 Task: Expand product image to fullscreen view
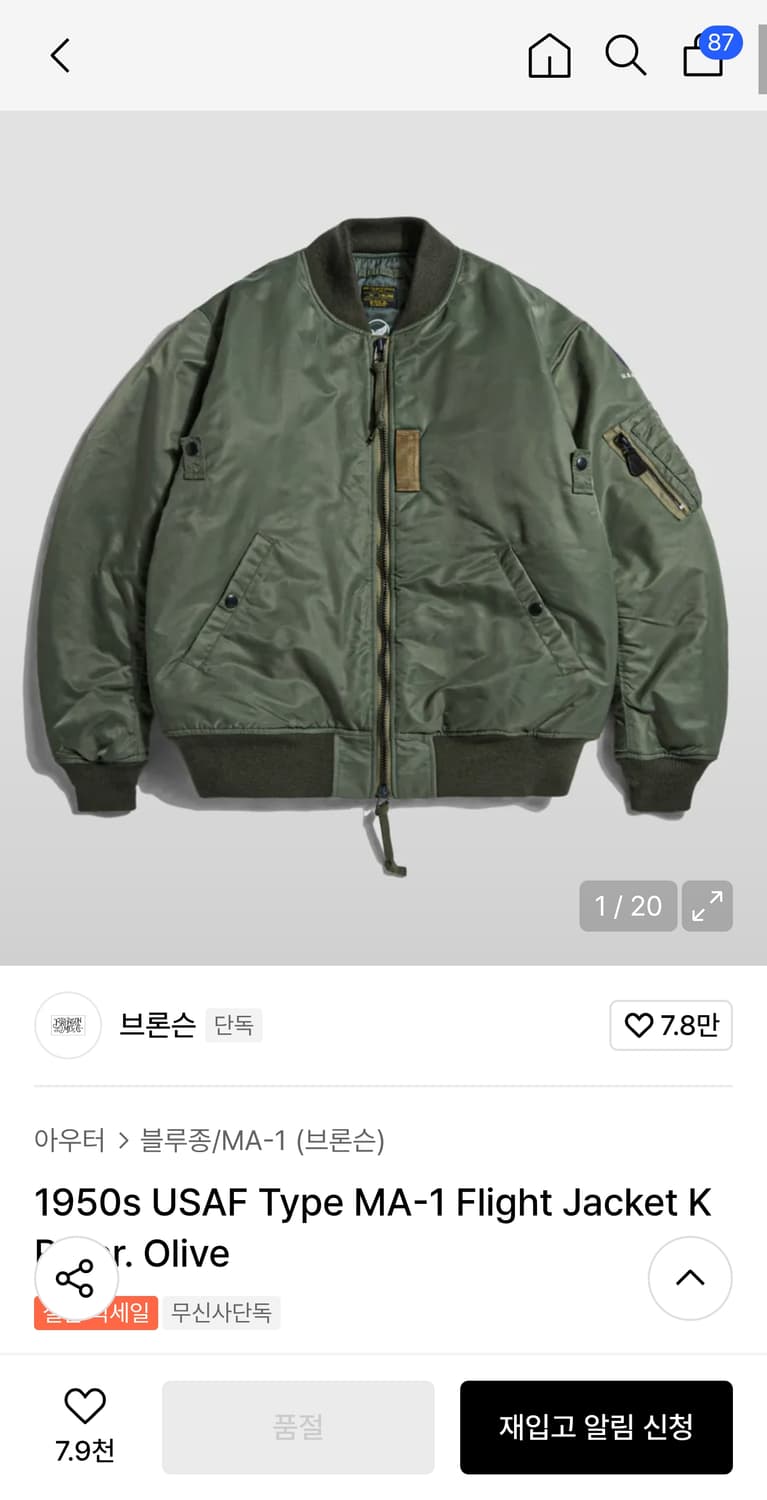tap(707, 905)
